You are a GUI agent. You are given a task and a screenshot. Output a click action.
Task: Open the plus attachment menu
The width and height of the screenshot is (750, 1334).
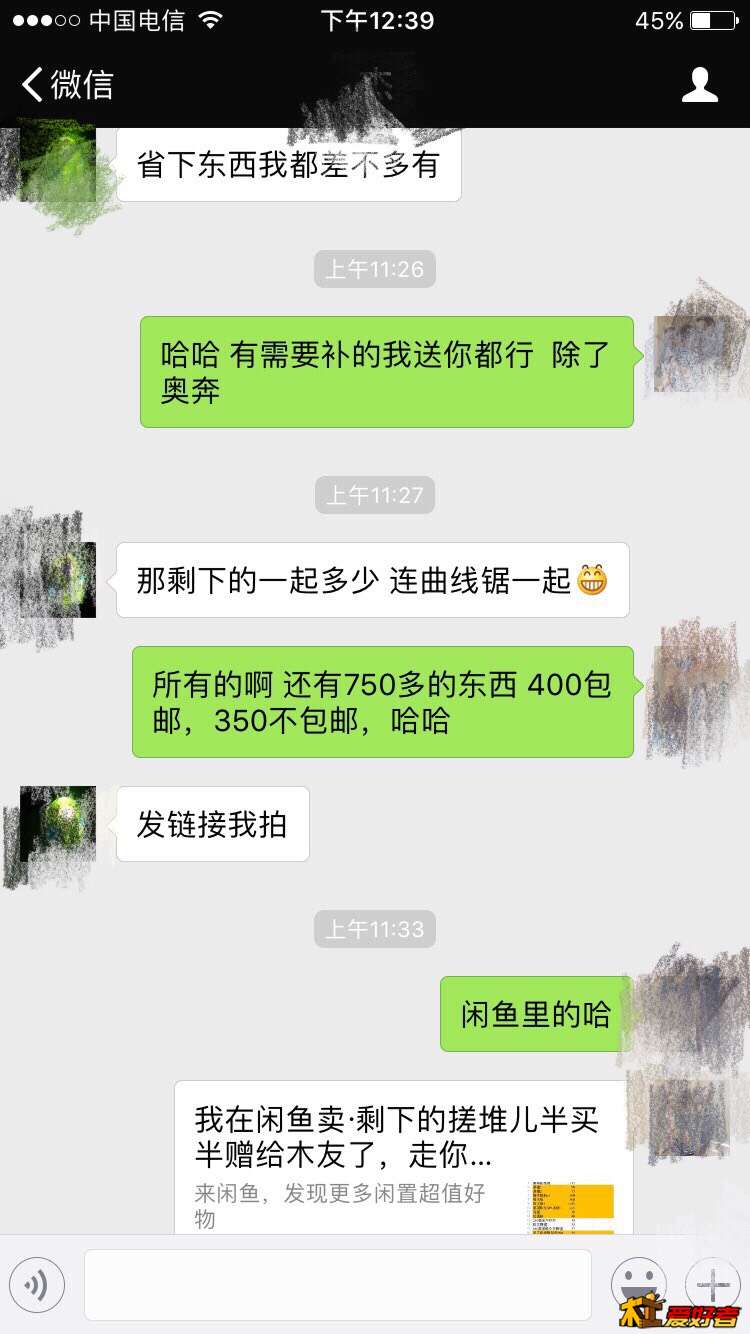coord(712,1282)
